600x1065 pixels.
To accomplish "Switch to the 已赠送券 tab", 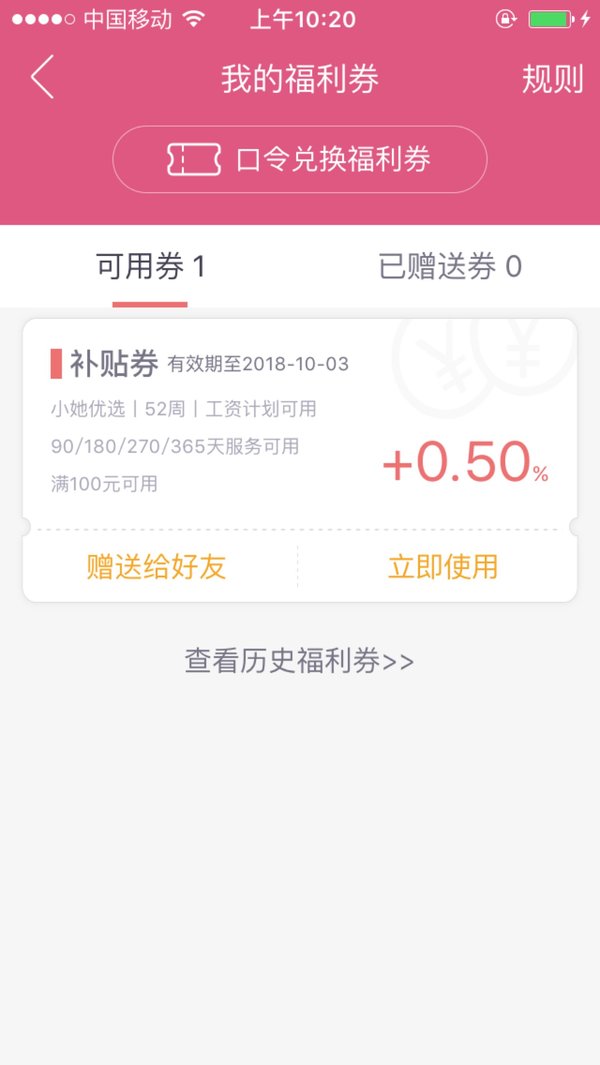I will 450,266.
